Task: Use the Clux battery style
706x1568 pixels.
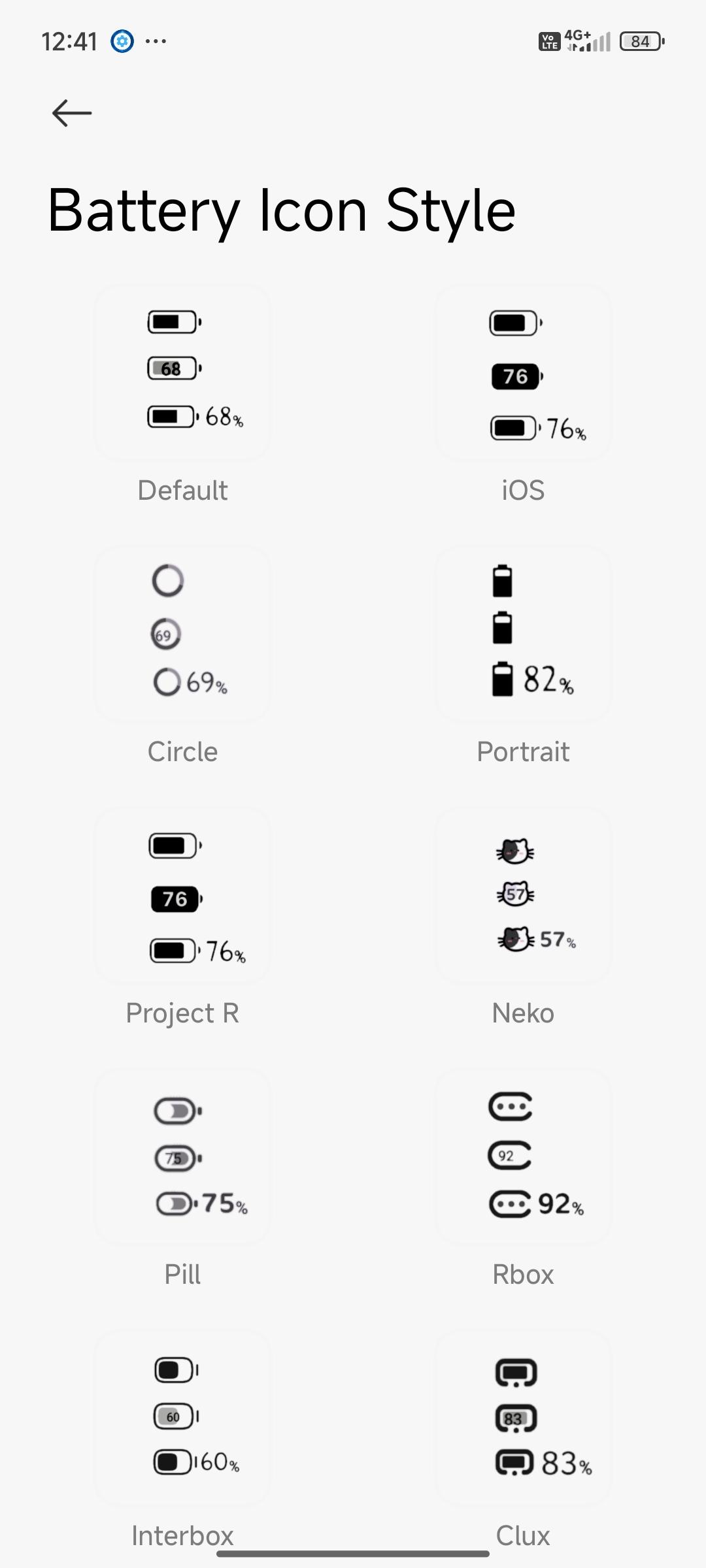Action: (523, 1418)
